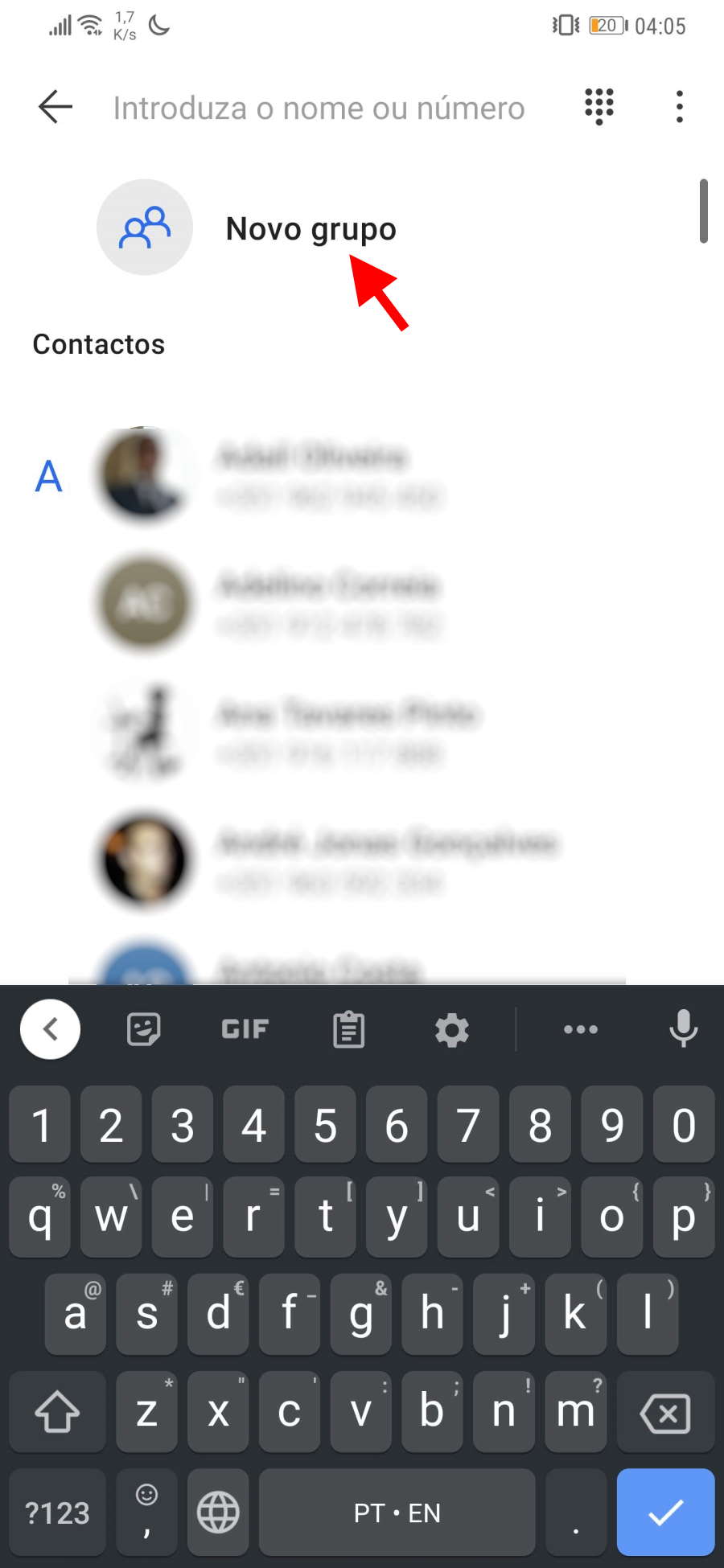
Task: Tap the PT • EN space bar
Action: click(397, 1513)
